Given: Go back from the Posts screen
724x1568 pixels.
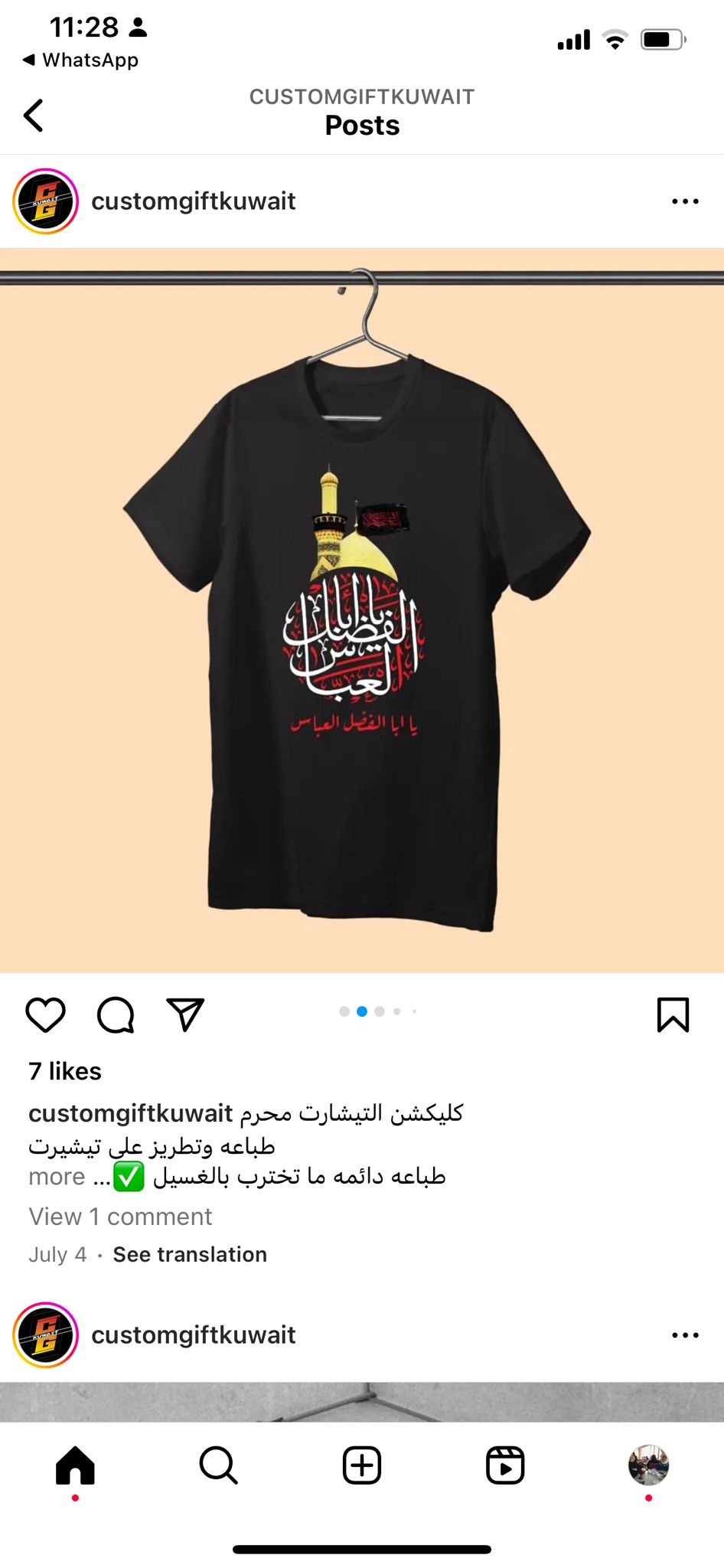Looking at the screenshot, I should coord(34,116).
